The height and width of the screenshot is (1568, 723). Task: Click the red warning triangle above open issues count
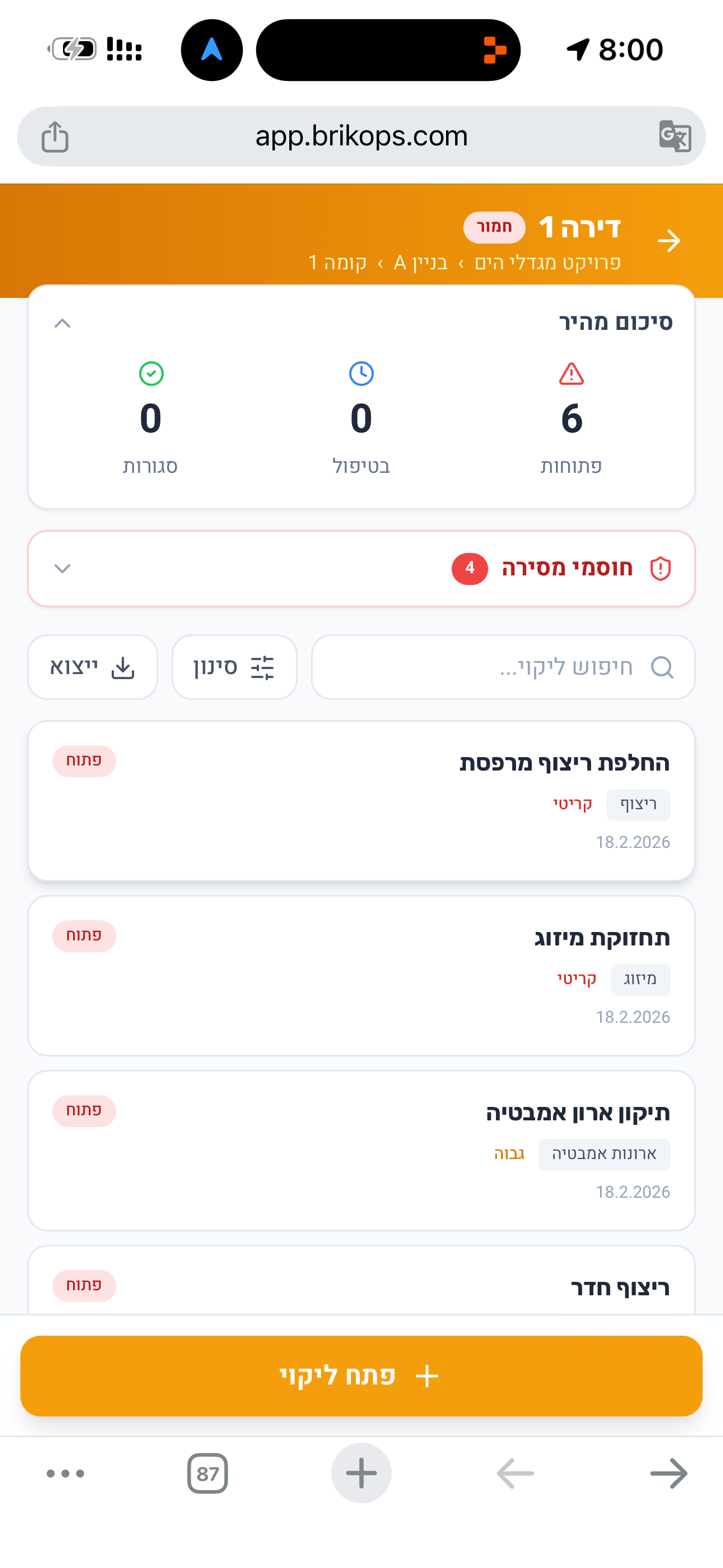pyautogui.click(x=571, y=373)
